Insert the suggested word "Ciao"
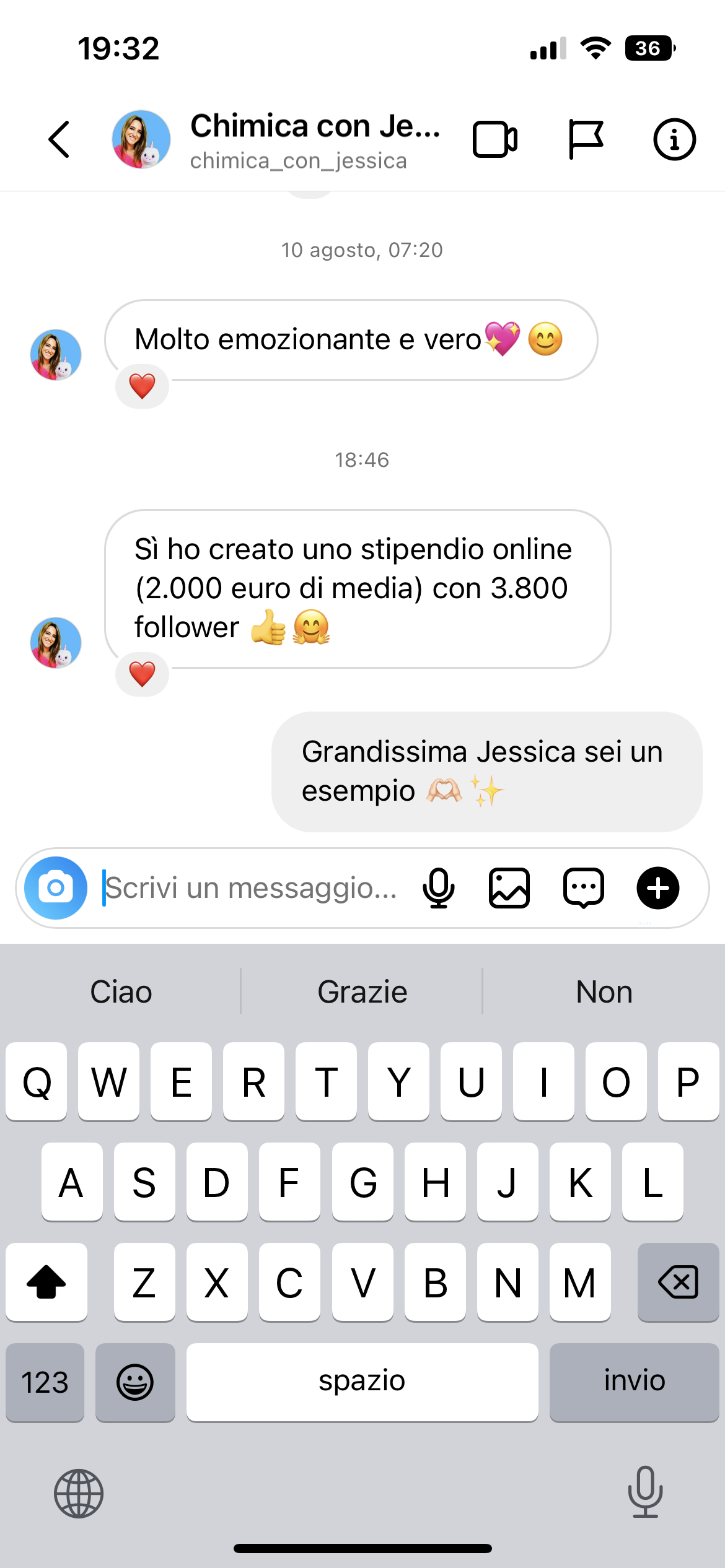 coord(121,992)
